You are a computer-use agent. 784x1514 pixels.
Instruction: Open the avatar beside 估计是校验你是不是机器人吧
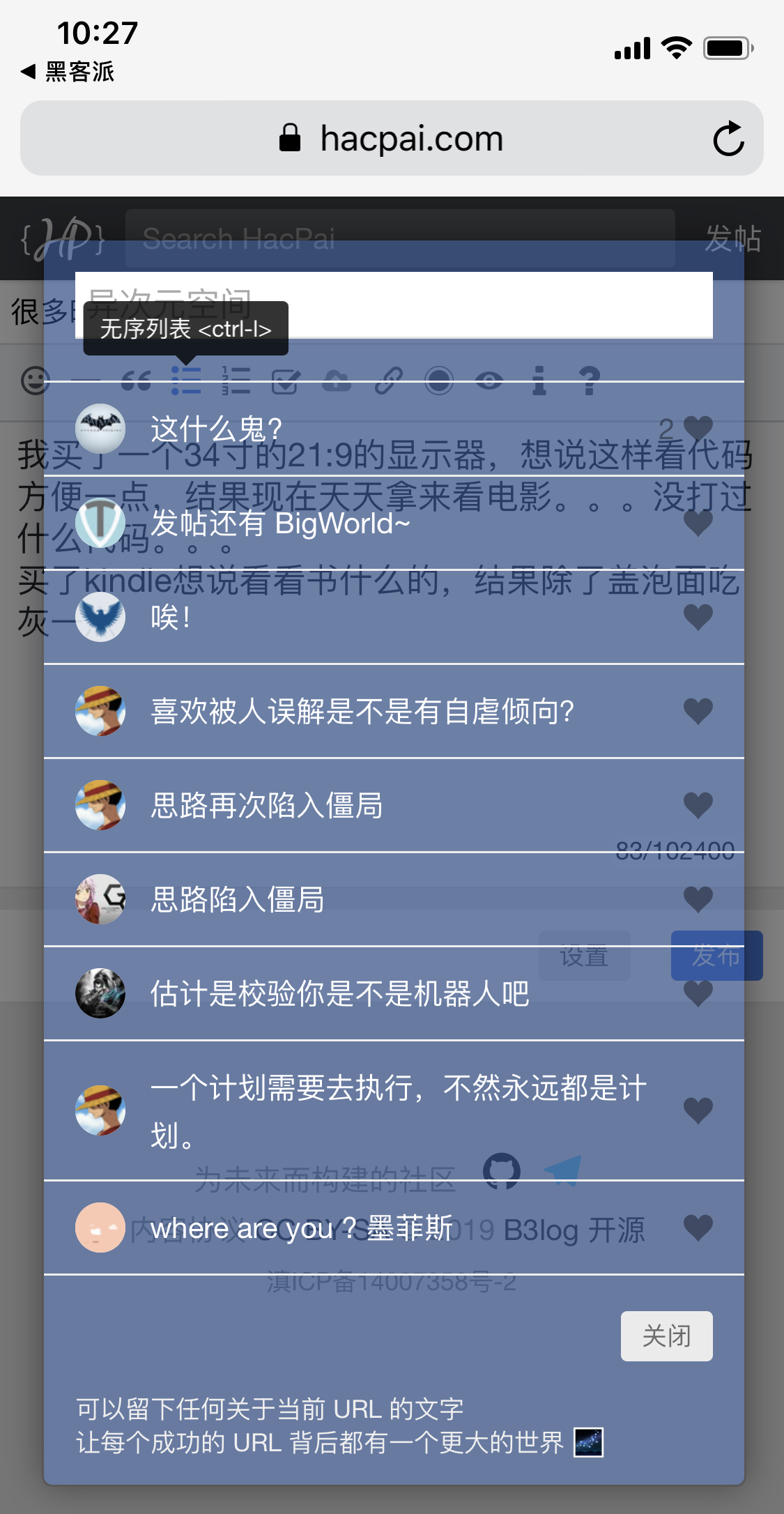coord(100,993)
